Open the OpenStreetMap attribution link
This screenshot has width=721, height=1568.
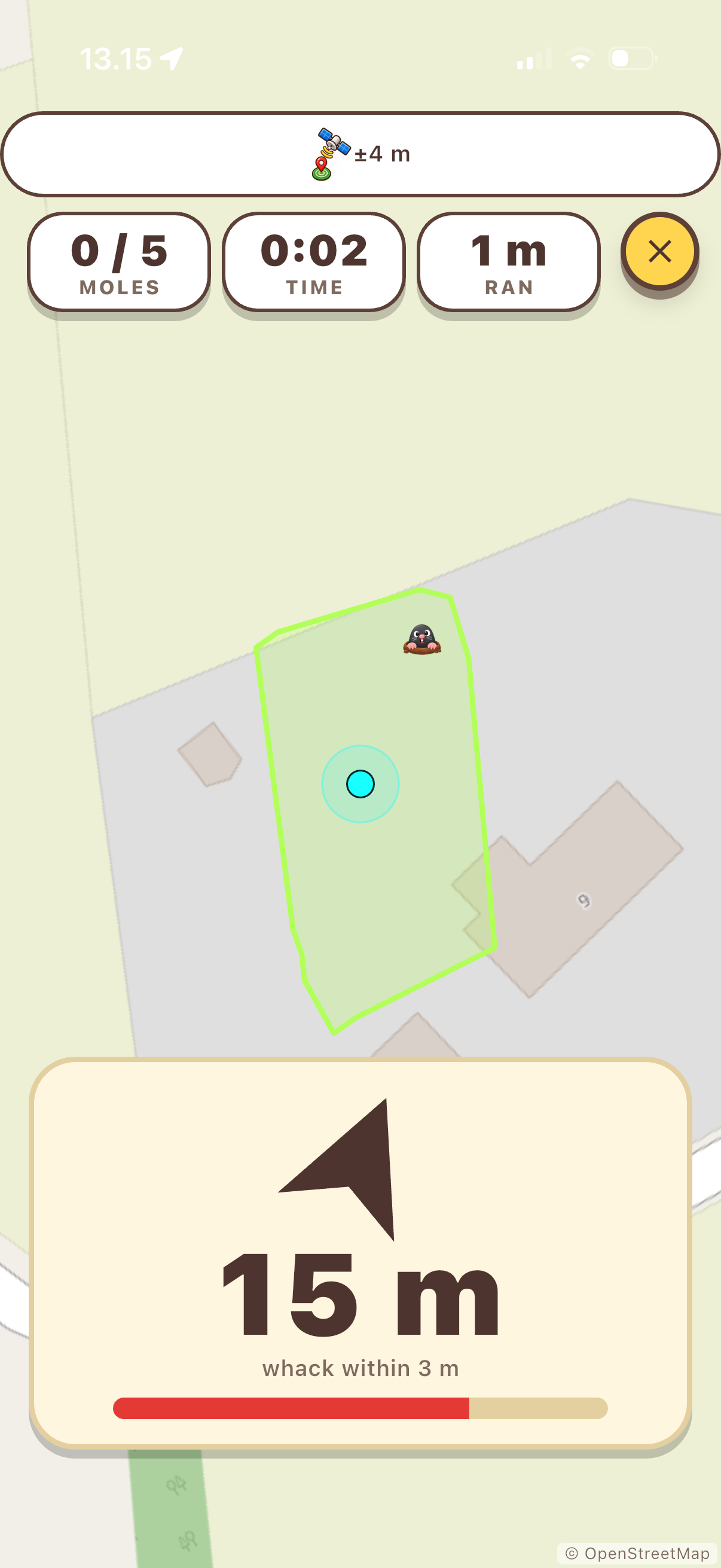click(637, 1553)
